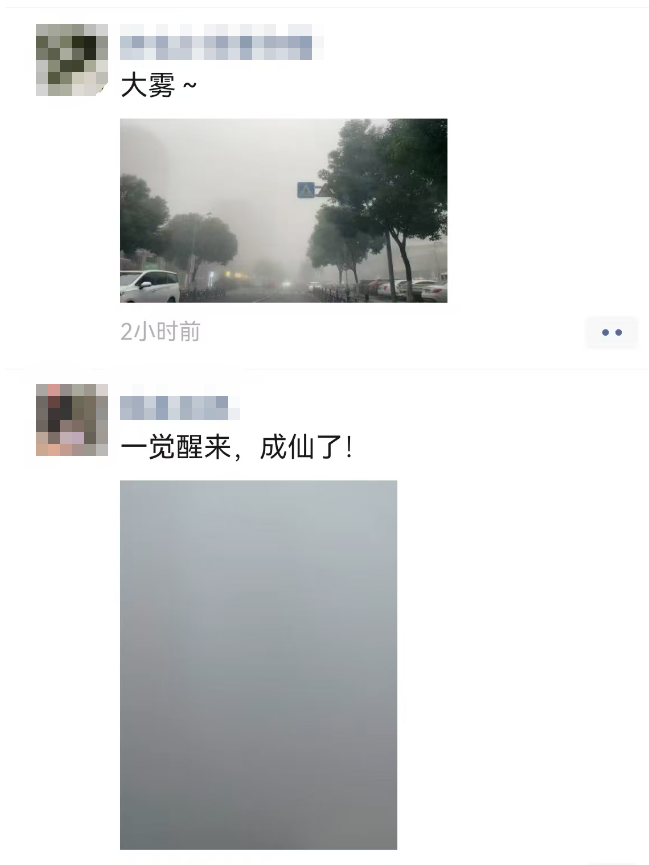
Task: Tap the username above the 大雾 post
Action: 217,47
